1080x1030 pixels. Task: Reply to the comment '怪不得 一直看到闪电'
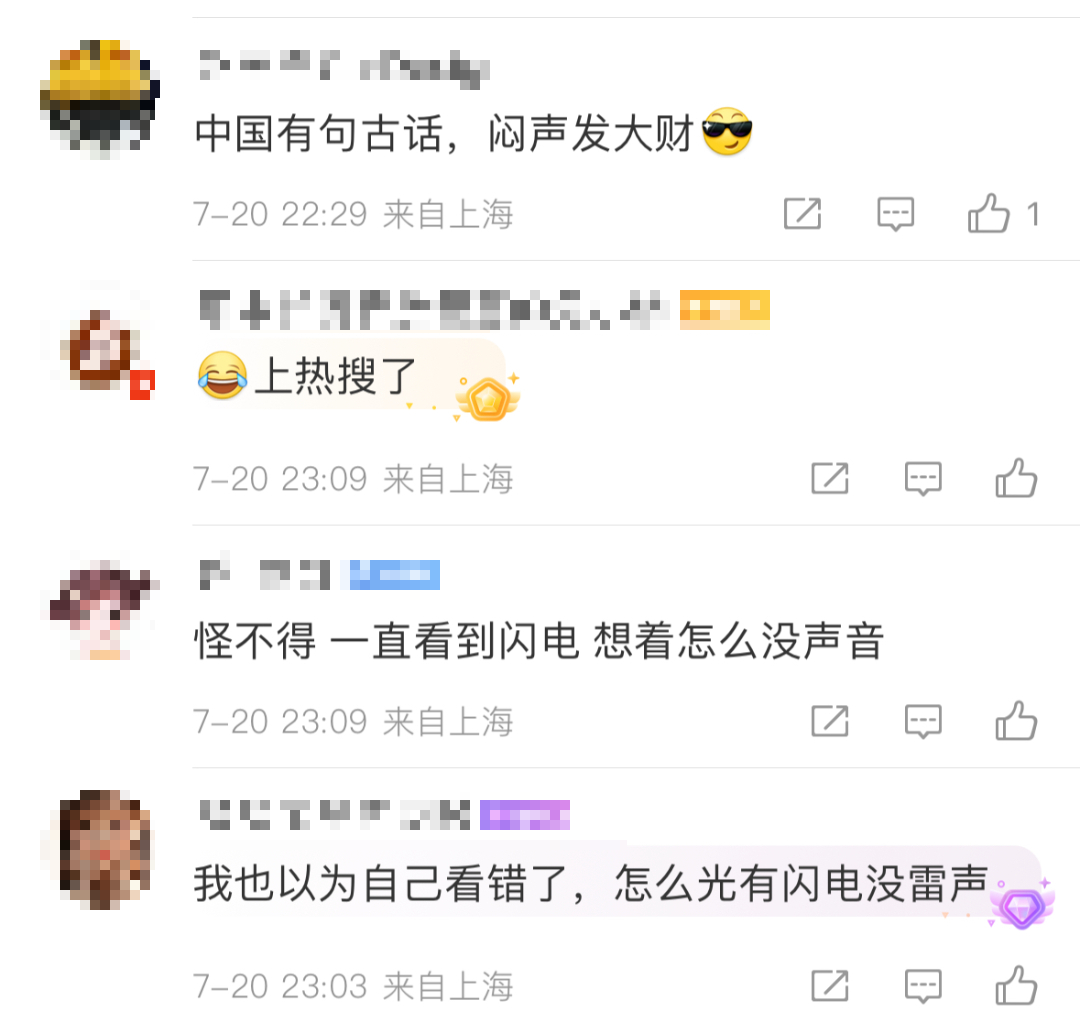tap(923, 721)
